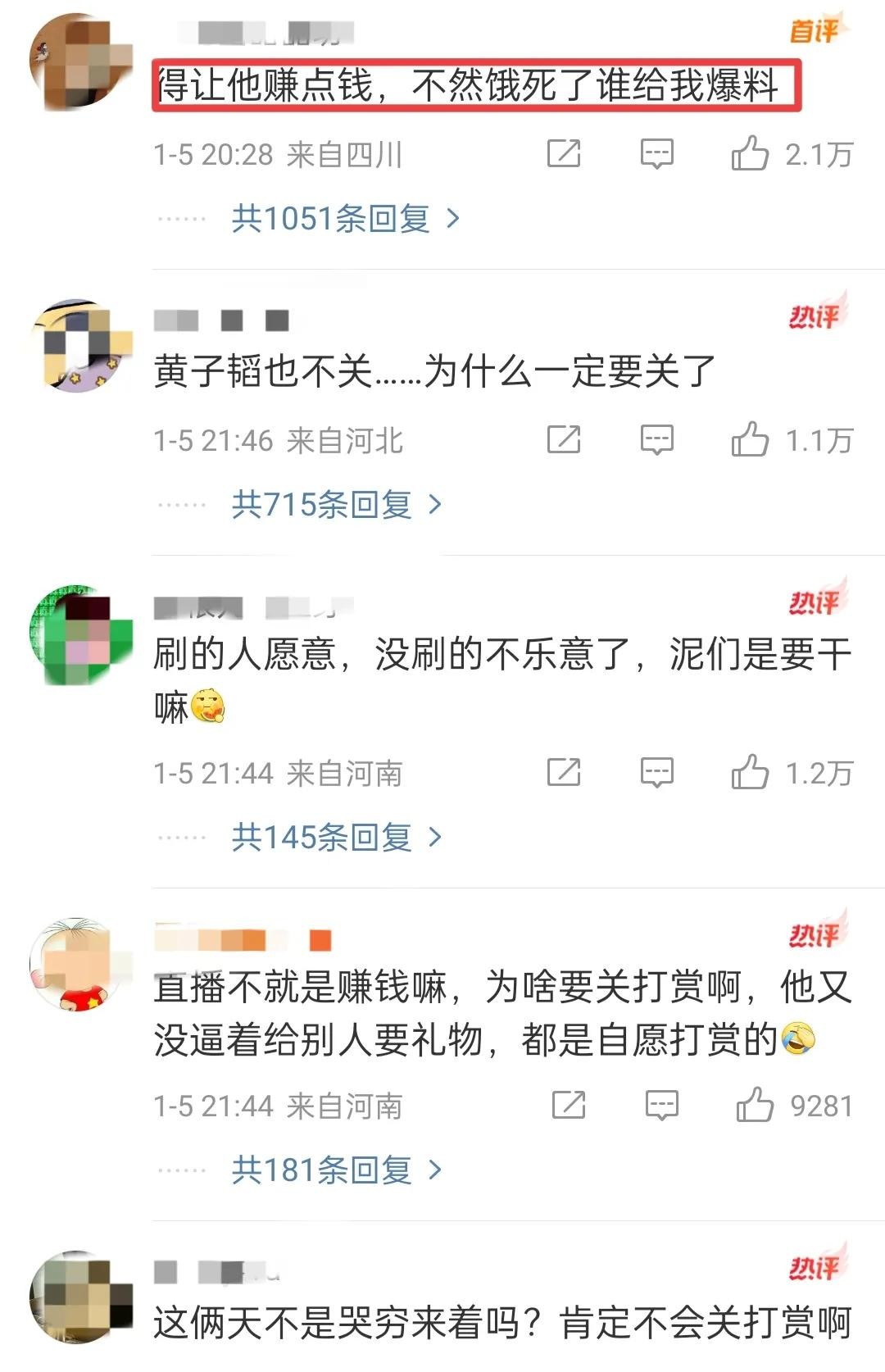
Task: Open 共181条回复
Action: pyautogui.click(x=336, y=1170)
